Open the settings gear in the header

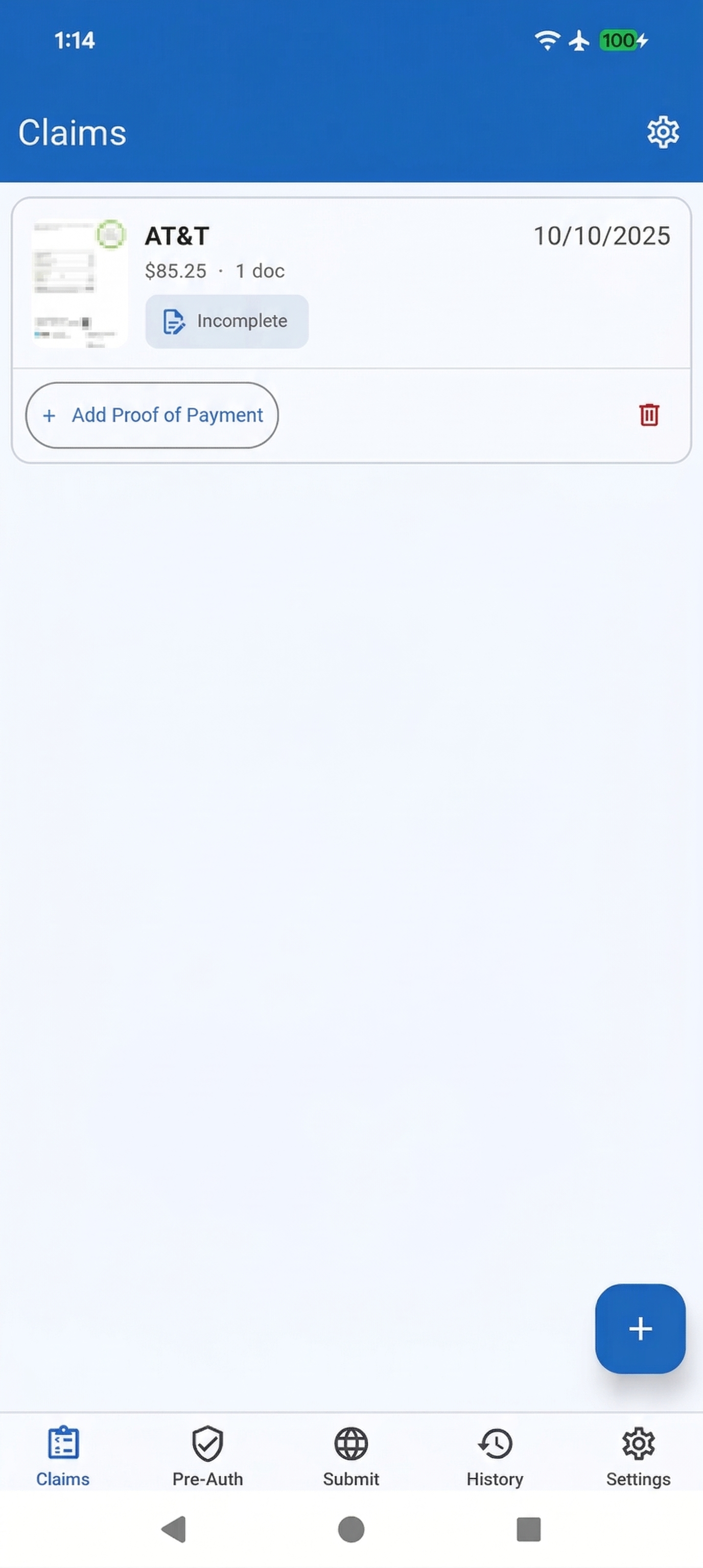(x=662, y=132)
